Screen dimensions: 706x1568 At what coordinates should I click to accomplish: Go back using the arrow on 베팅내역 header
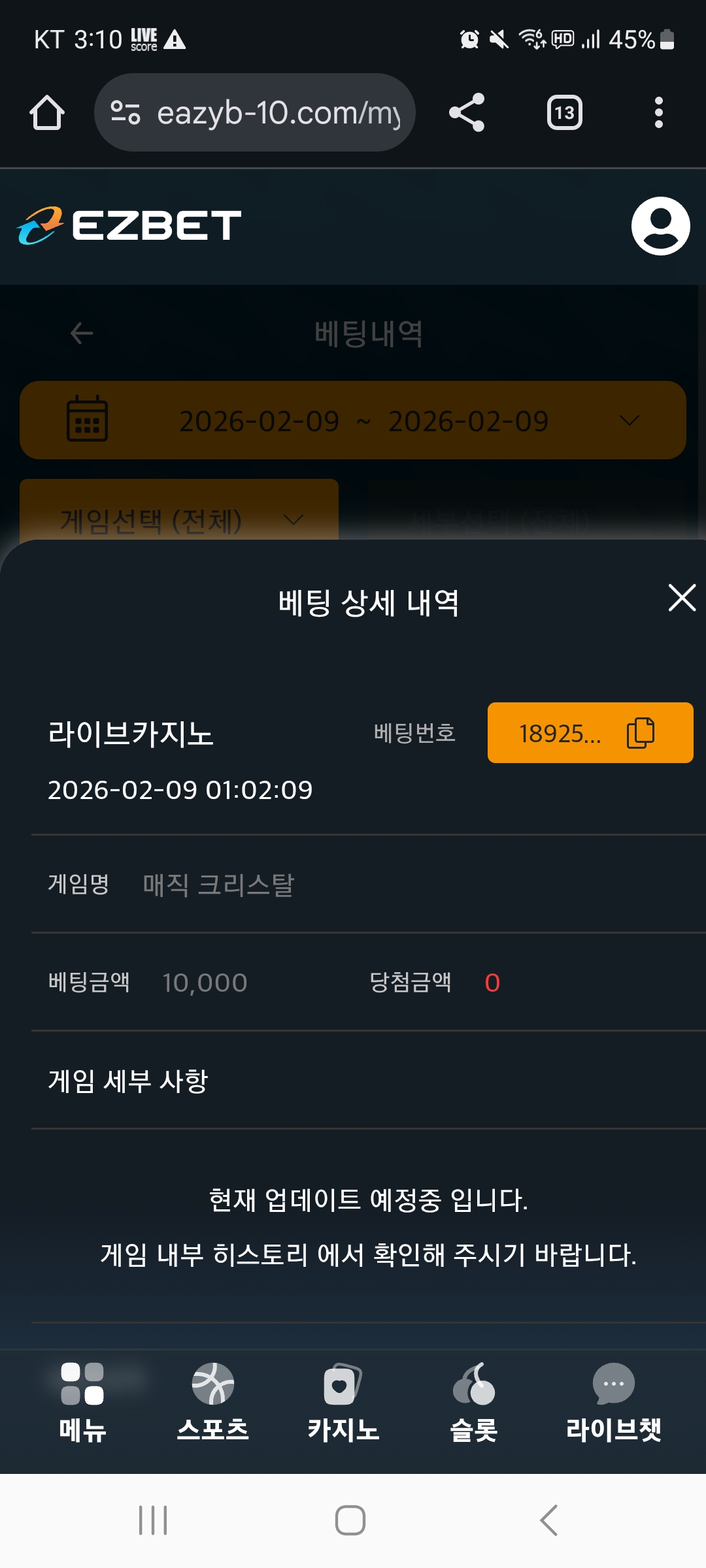pyautogui.click(x=81, y=335)
